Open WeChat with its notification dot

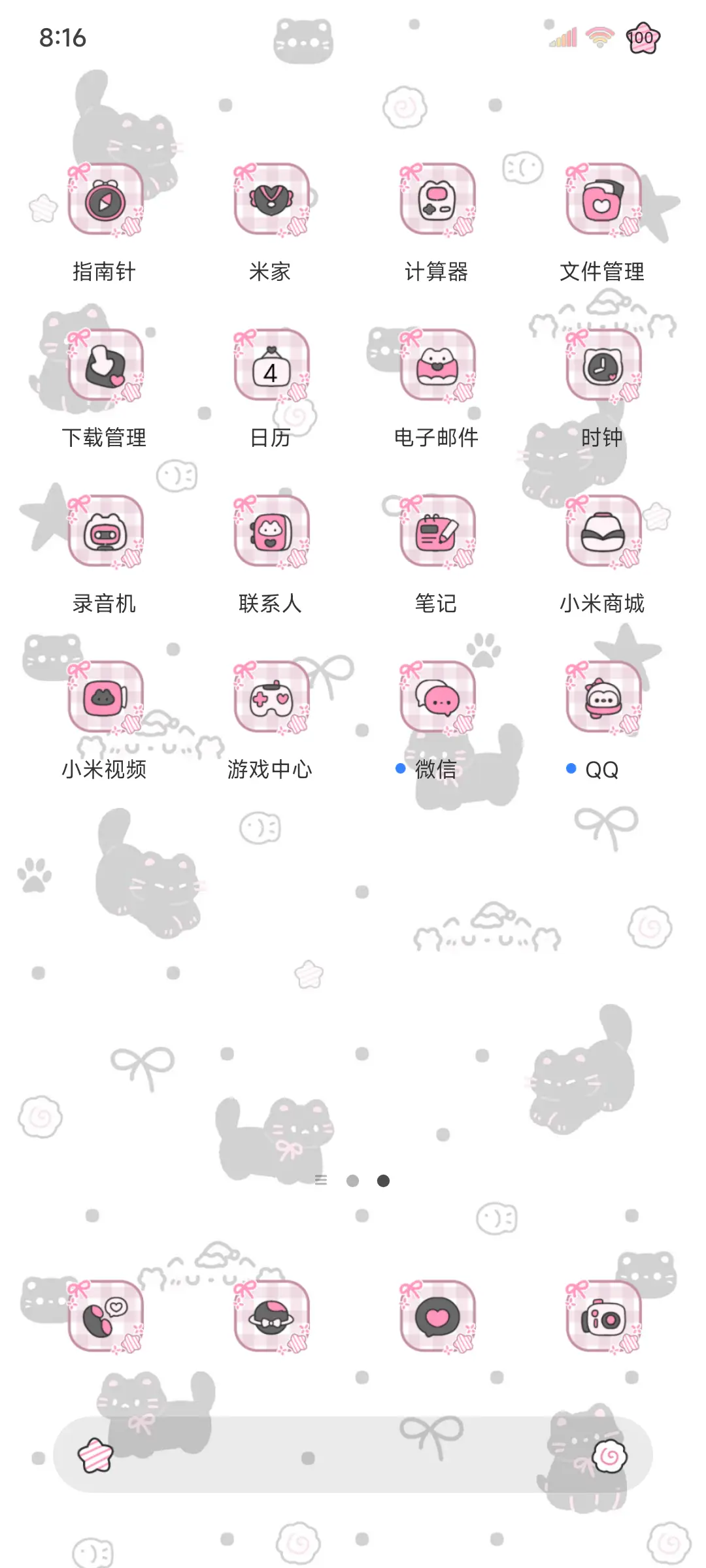pyautogui.click(x=436, y=699)
